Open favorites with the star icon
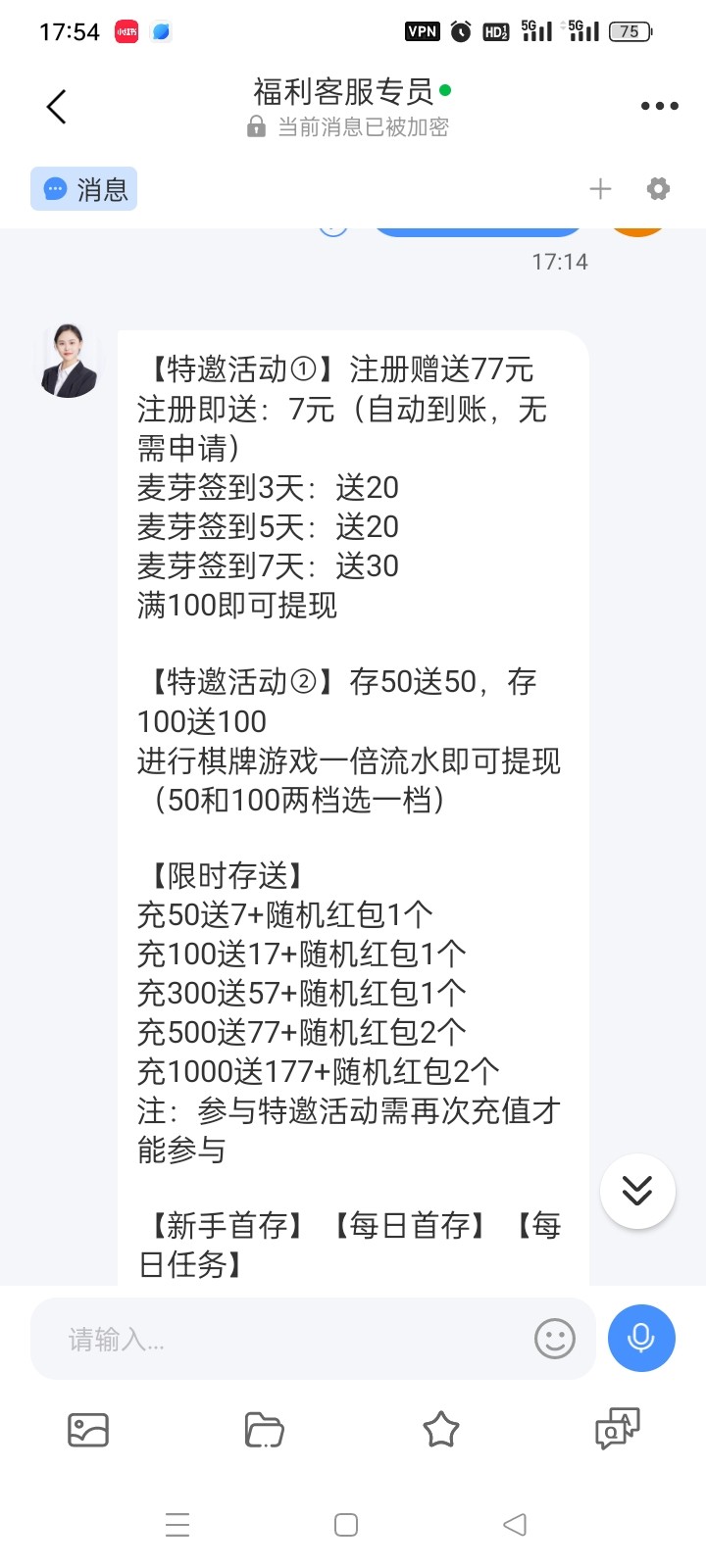The width and height of the screenshot is (706, 1568). coord(441,1430)
